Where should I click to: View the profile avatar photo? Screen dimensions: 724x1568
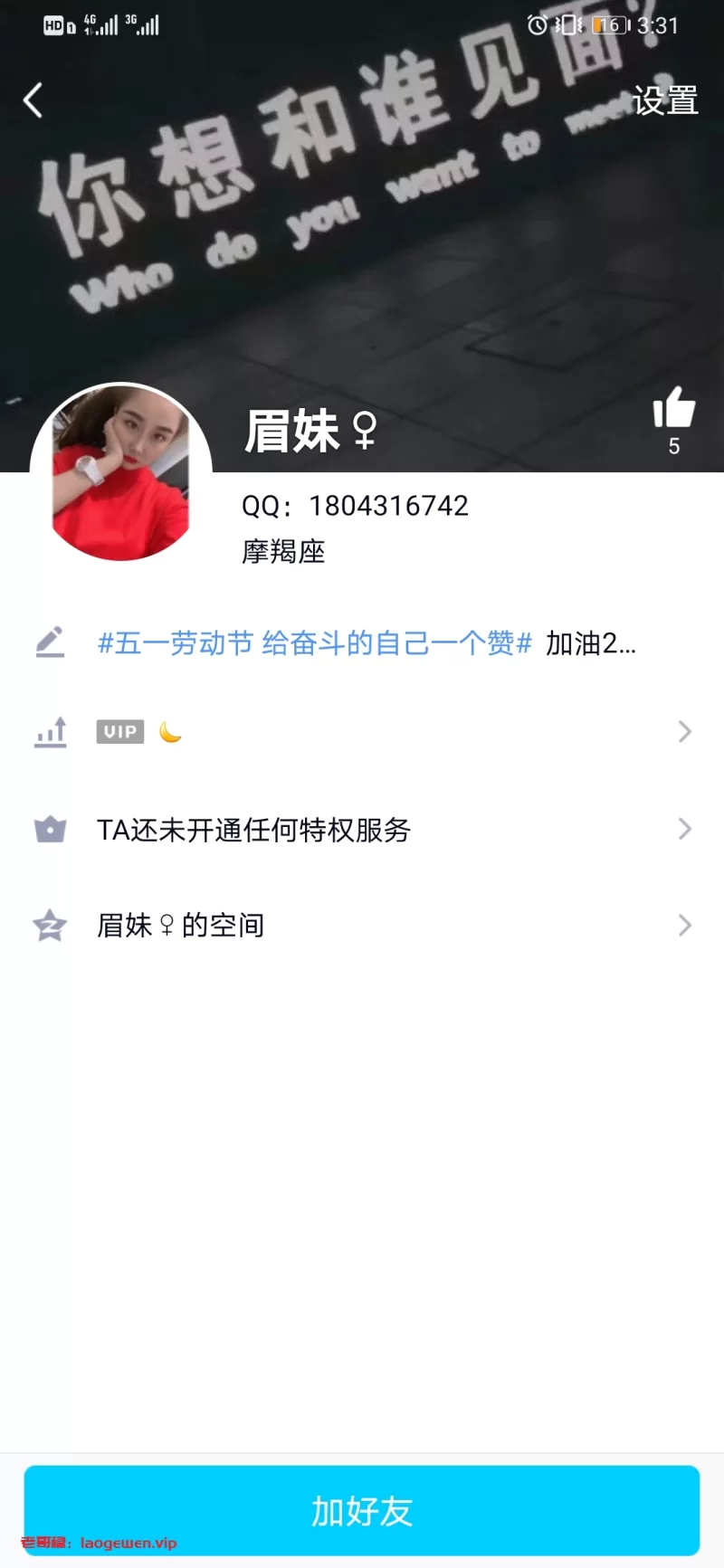pyautogui.click(x=121, y=472)
